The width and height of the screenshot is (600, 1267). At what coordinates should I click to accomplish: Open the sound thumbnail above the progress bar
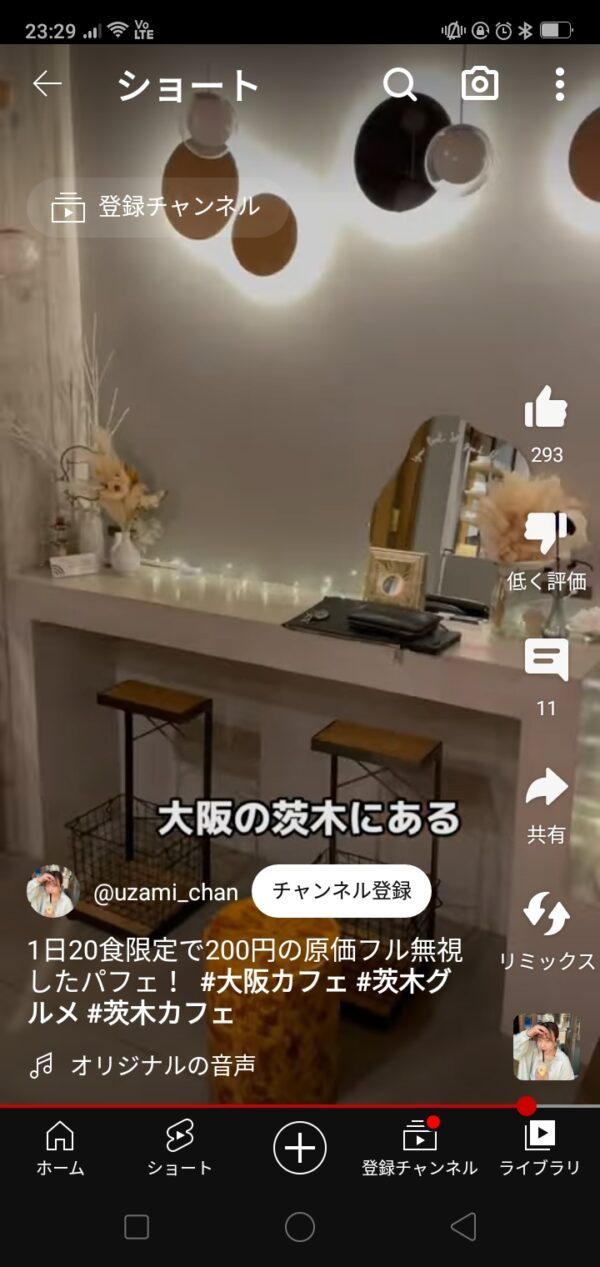coord(546,1047)
